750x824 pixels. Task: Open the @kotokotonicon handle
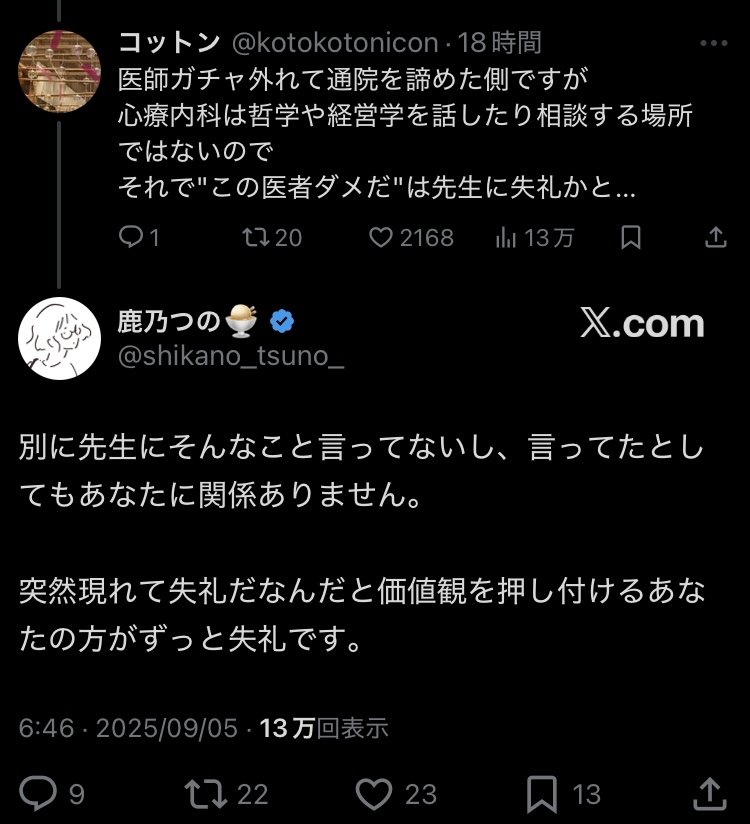335,43
